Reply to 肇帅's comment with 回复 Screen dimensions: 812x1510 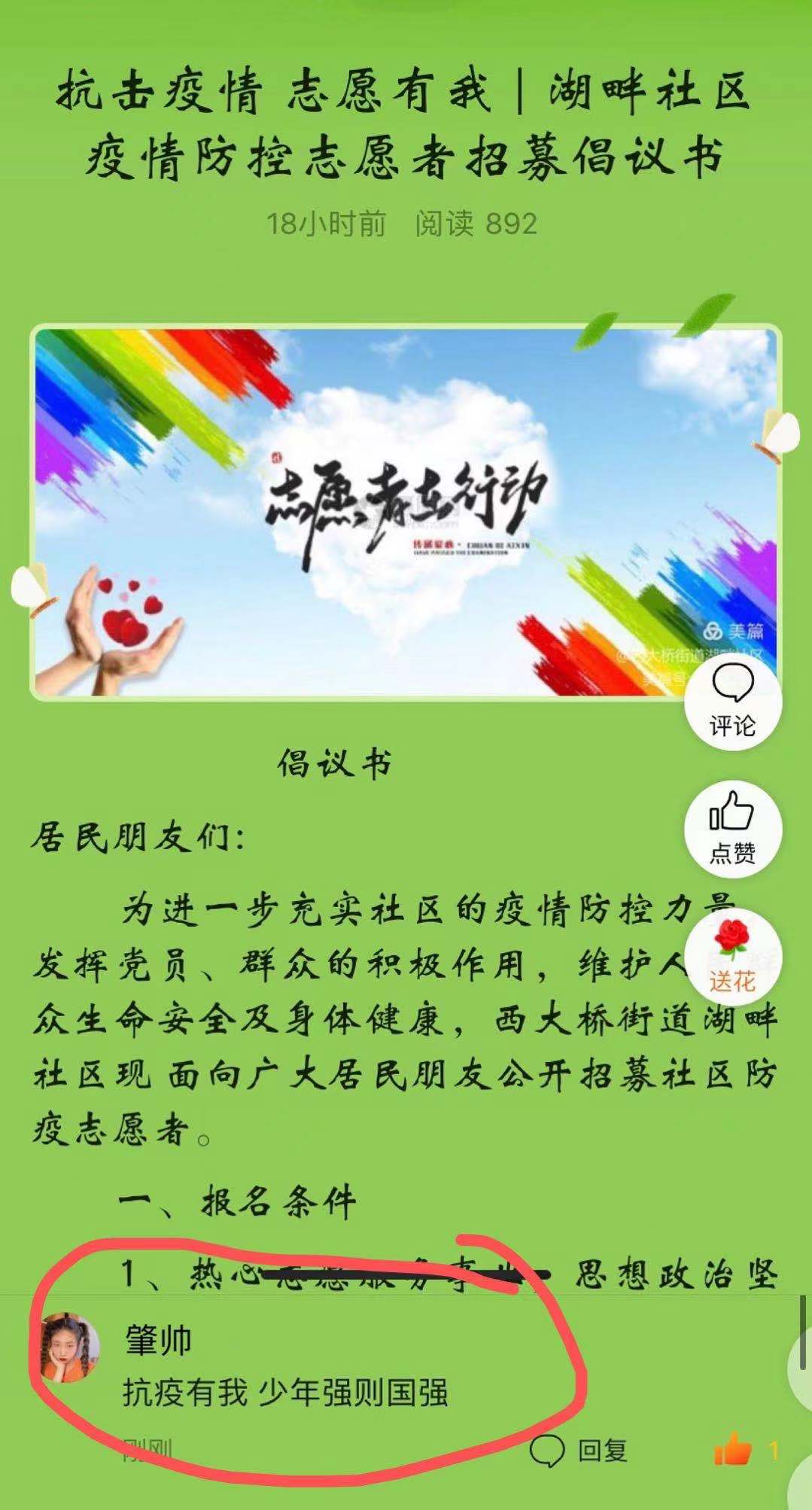coord(579,1451)
